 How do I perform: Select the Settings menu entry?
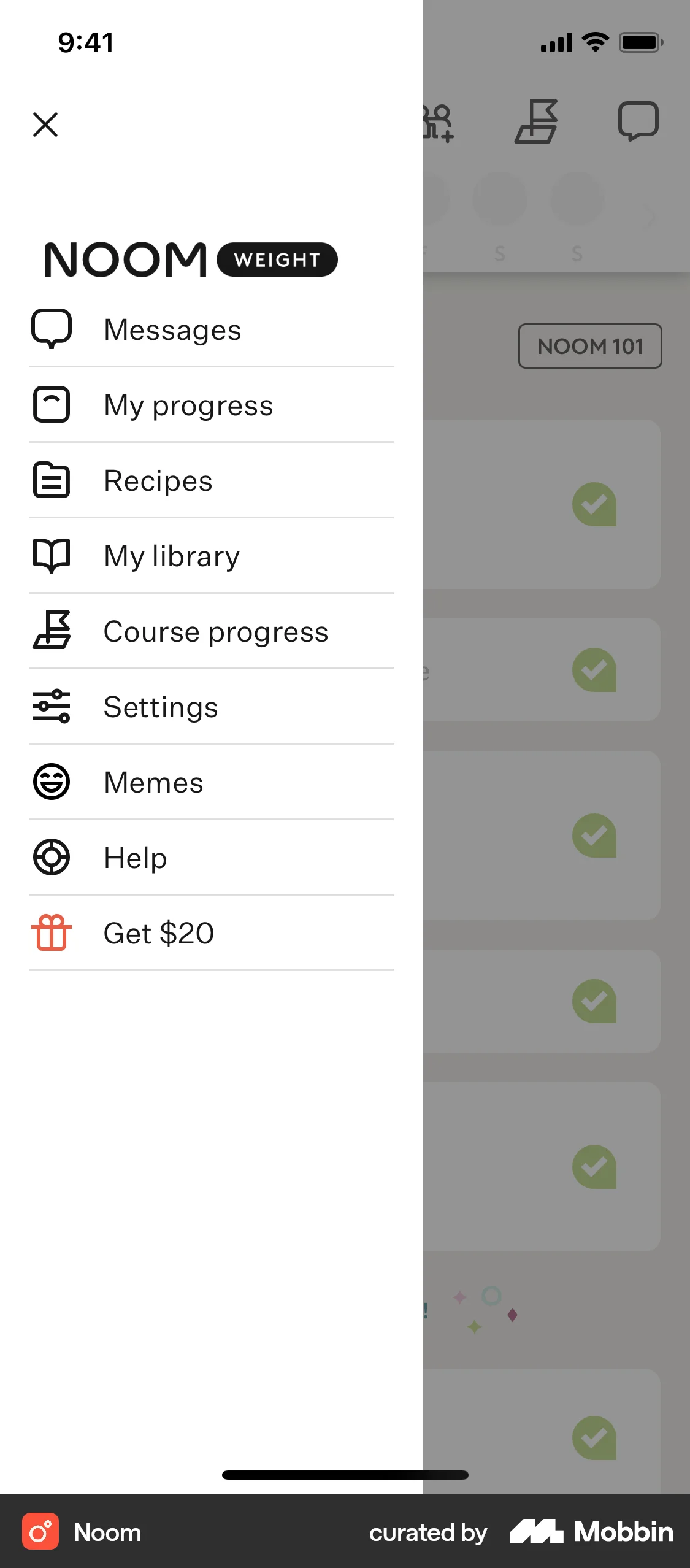pos(161,706)
